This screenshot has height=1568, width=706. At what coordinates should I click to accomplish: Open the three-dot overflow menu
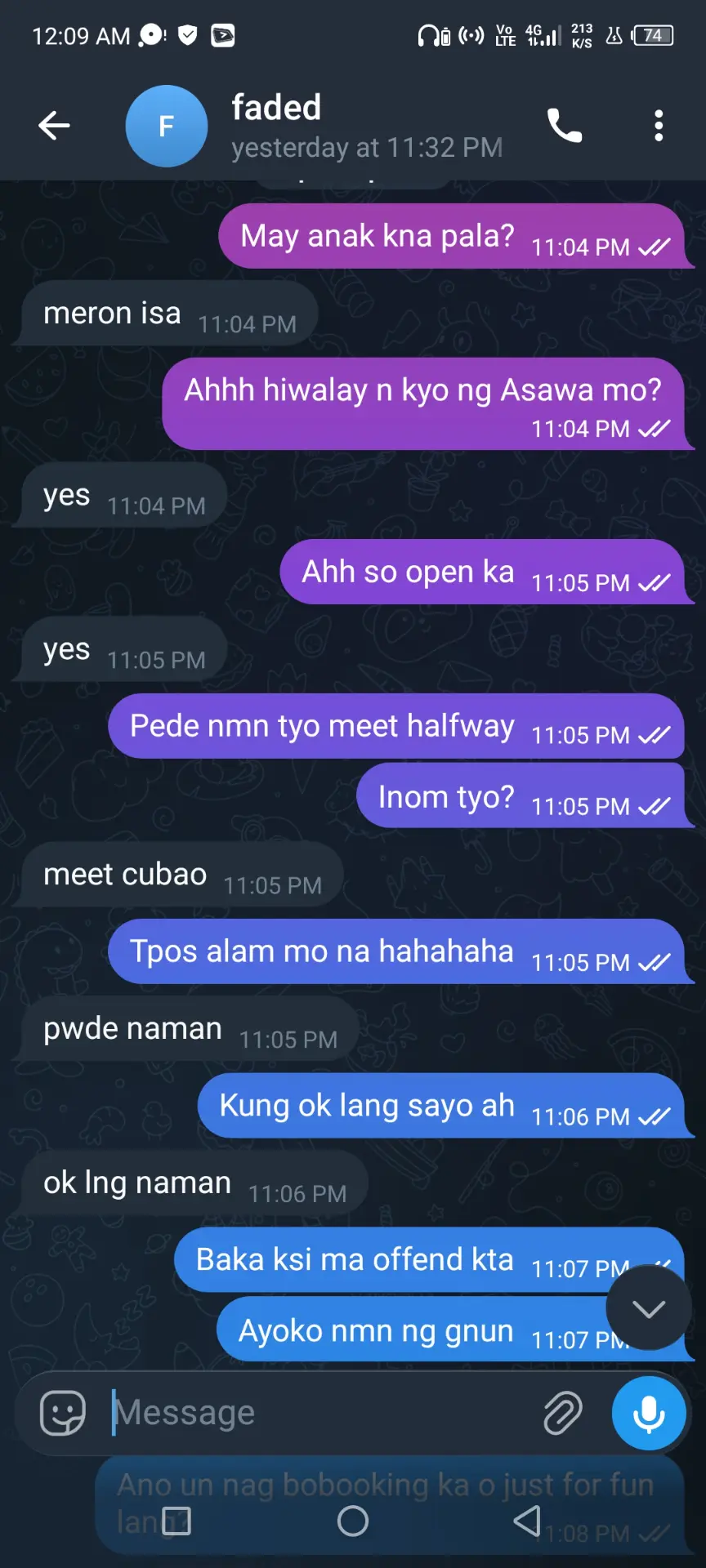coord(659,126)
